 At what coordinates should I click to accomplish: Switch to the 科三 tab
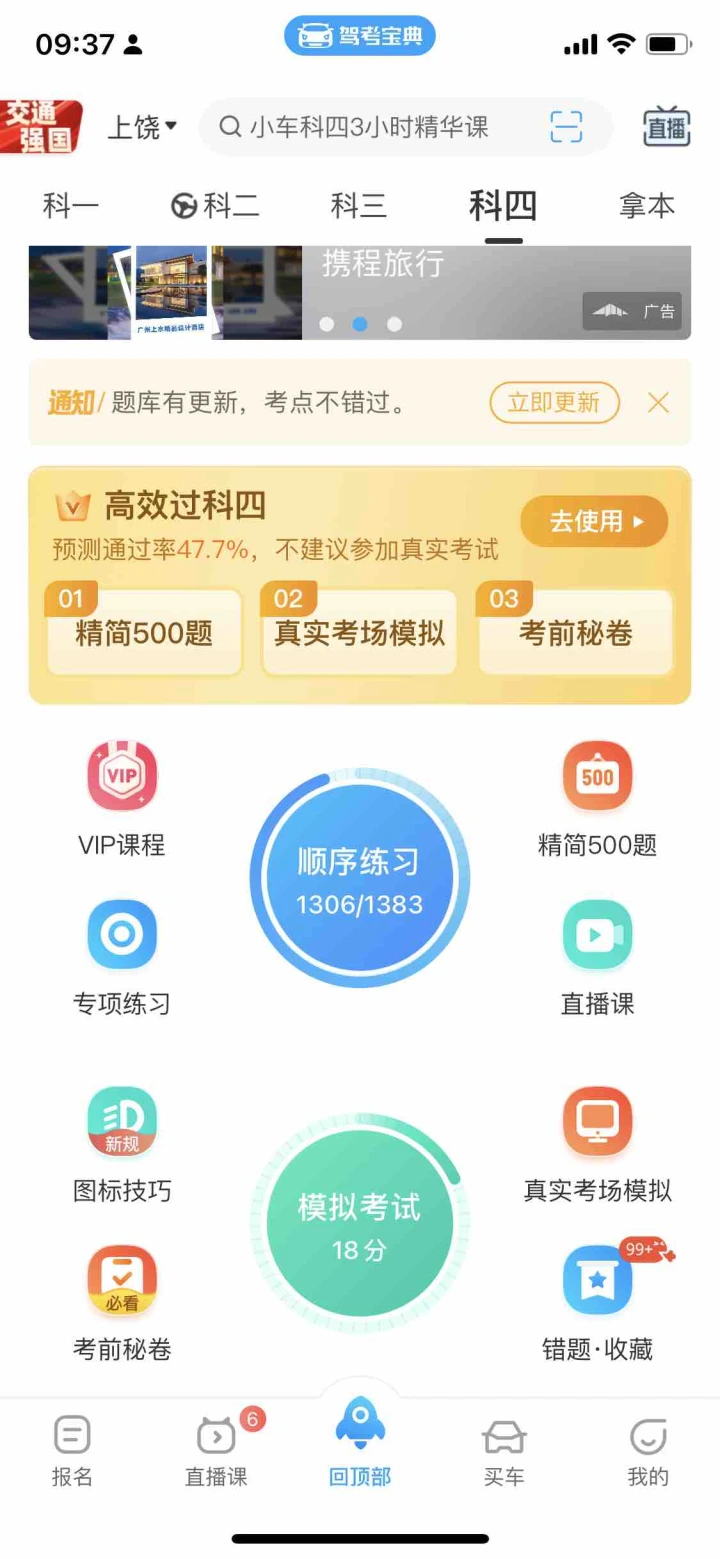[359, 206]
